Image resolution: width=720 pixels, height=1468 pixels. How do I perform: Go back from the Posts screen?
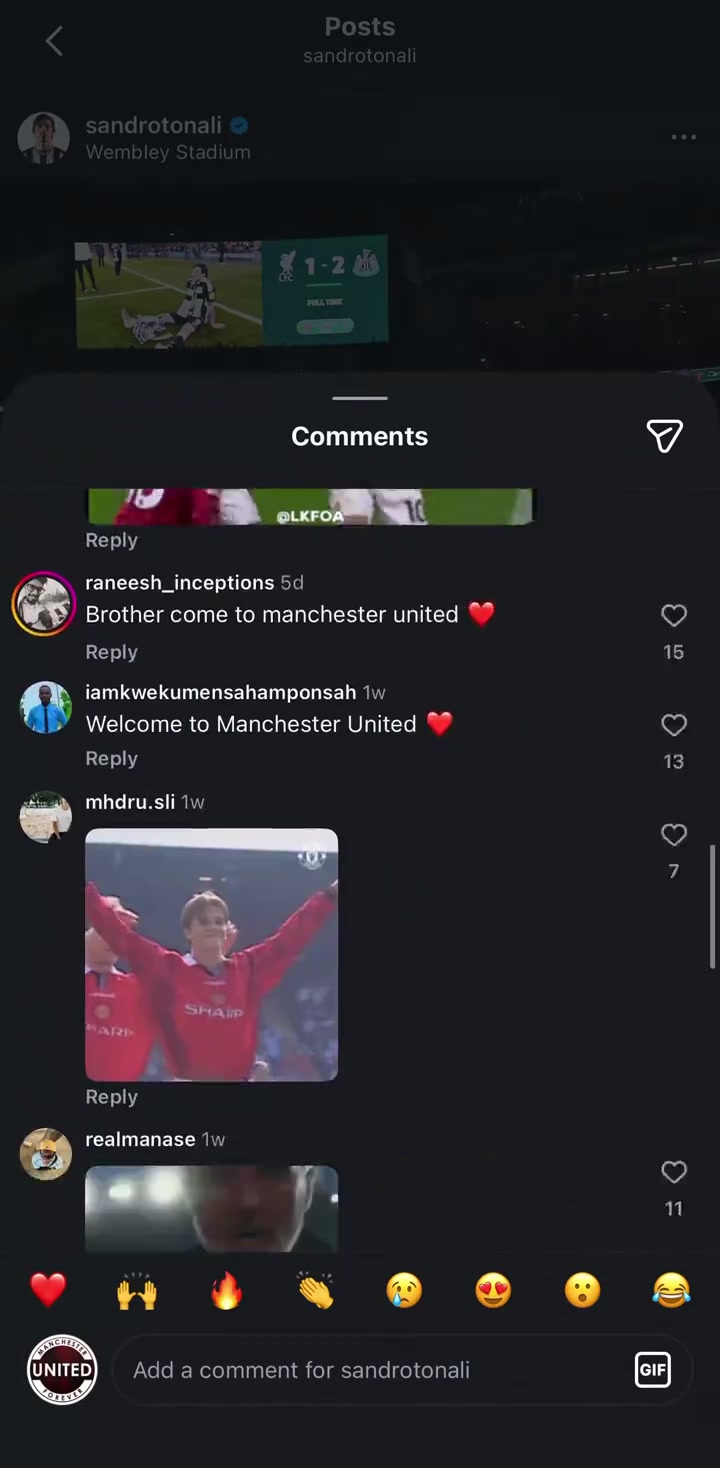tap(54, 41)
